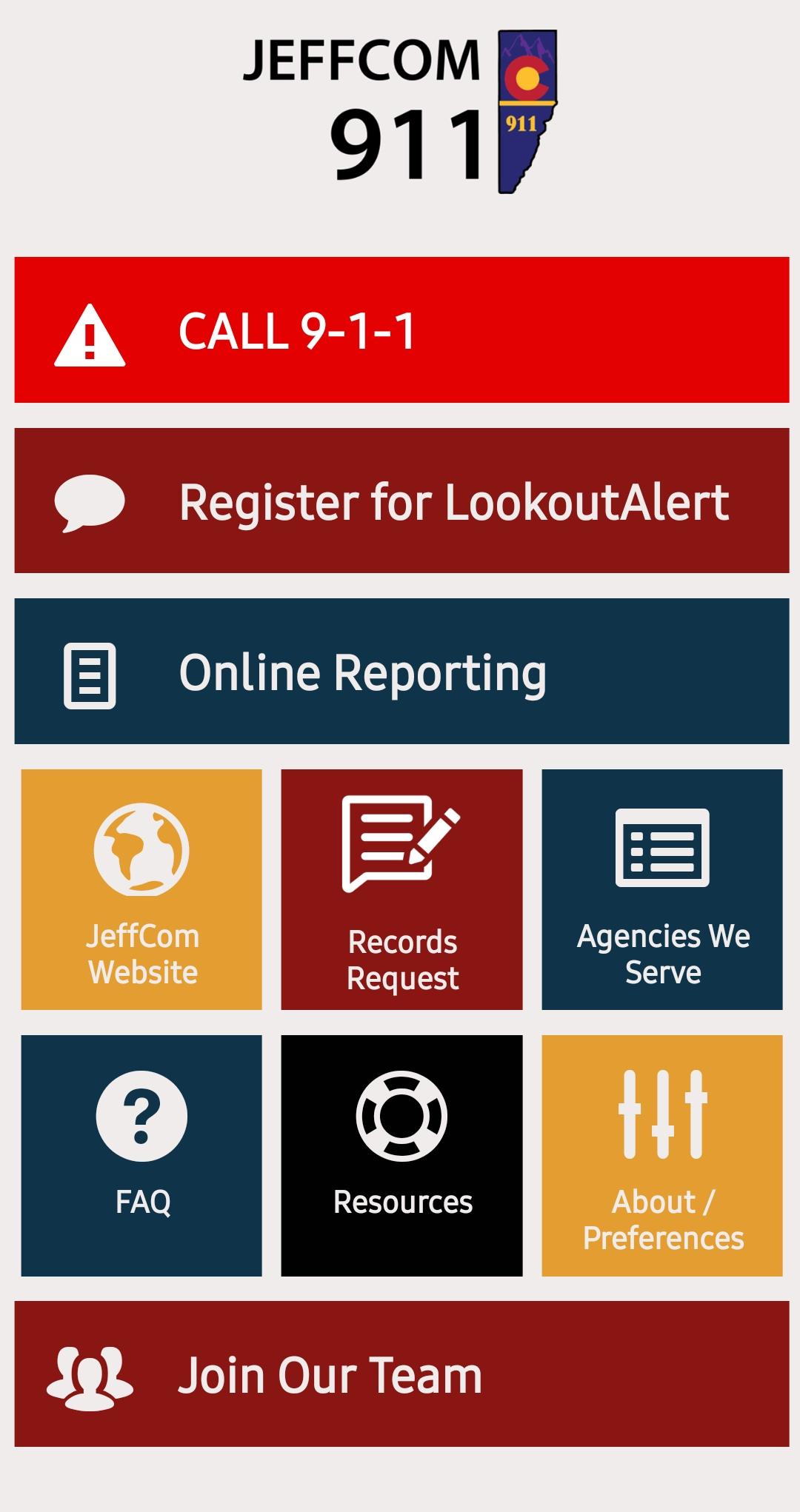Screen dimensions: 800x1512
Task: Open the JeffCom Website tile
Action: point(141,889)
